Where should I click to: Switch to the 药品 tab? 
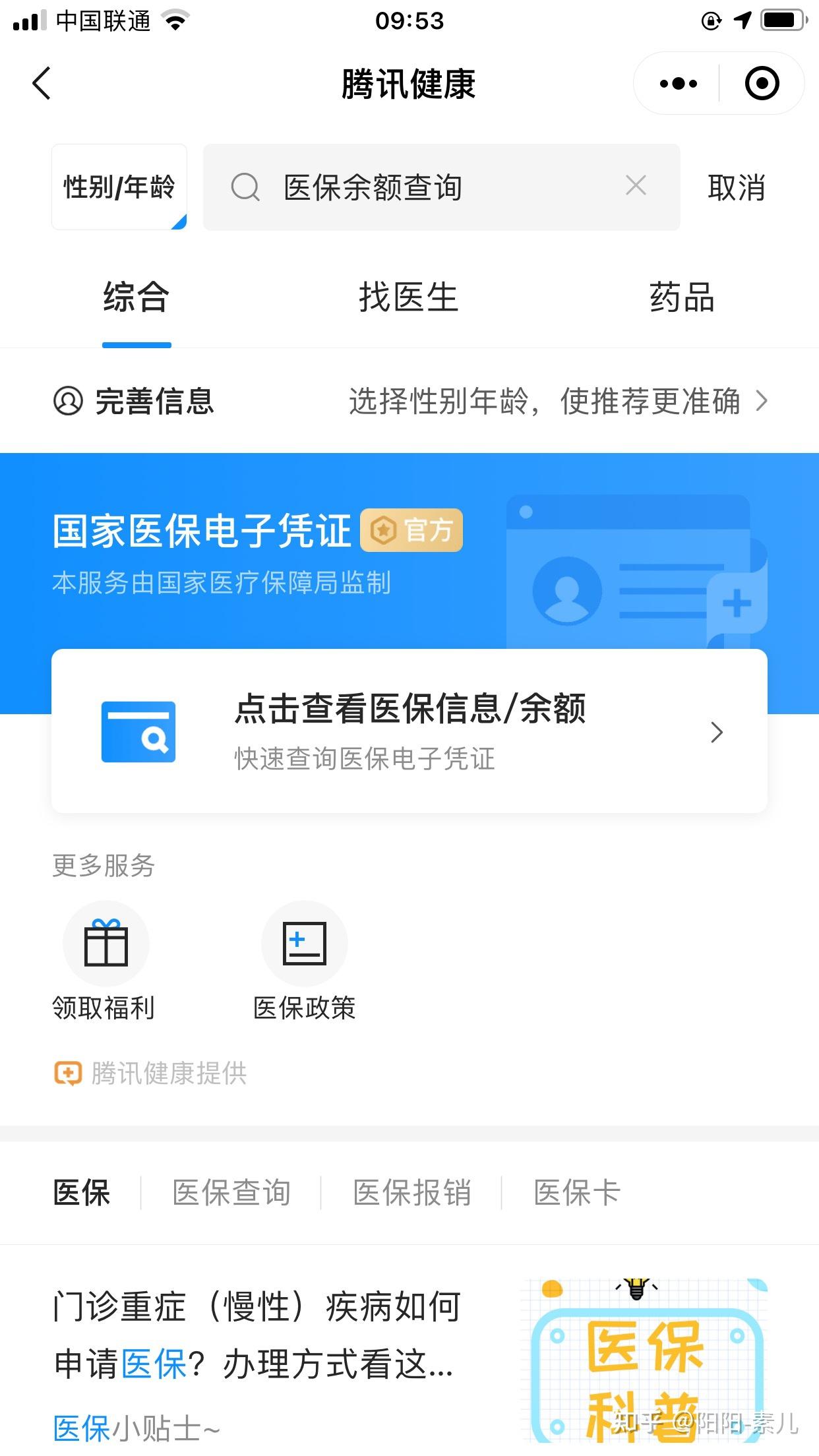[x=682, y=297]
